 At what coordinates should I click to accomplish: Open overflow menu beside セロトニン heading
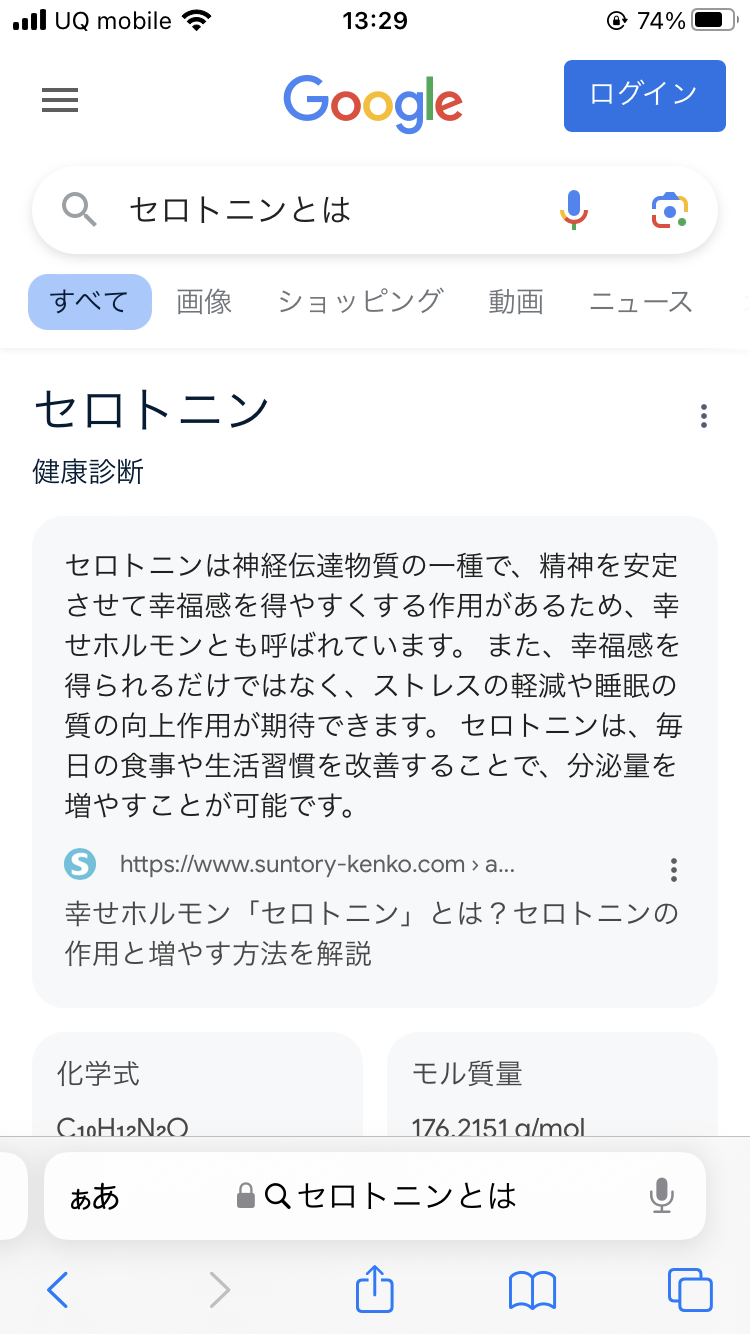click(x=704, y=416)
